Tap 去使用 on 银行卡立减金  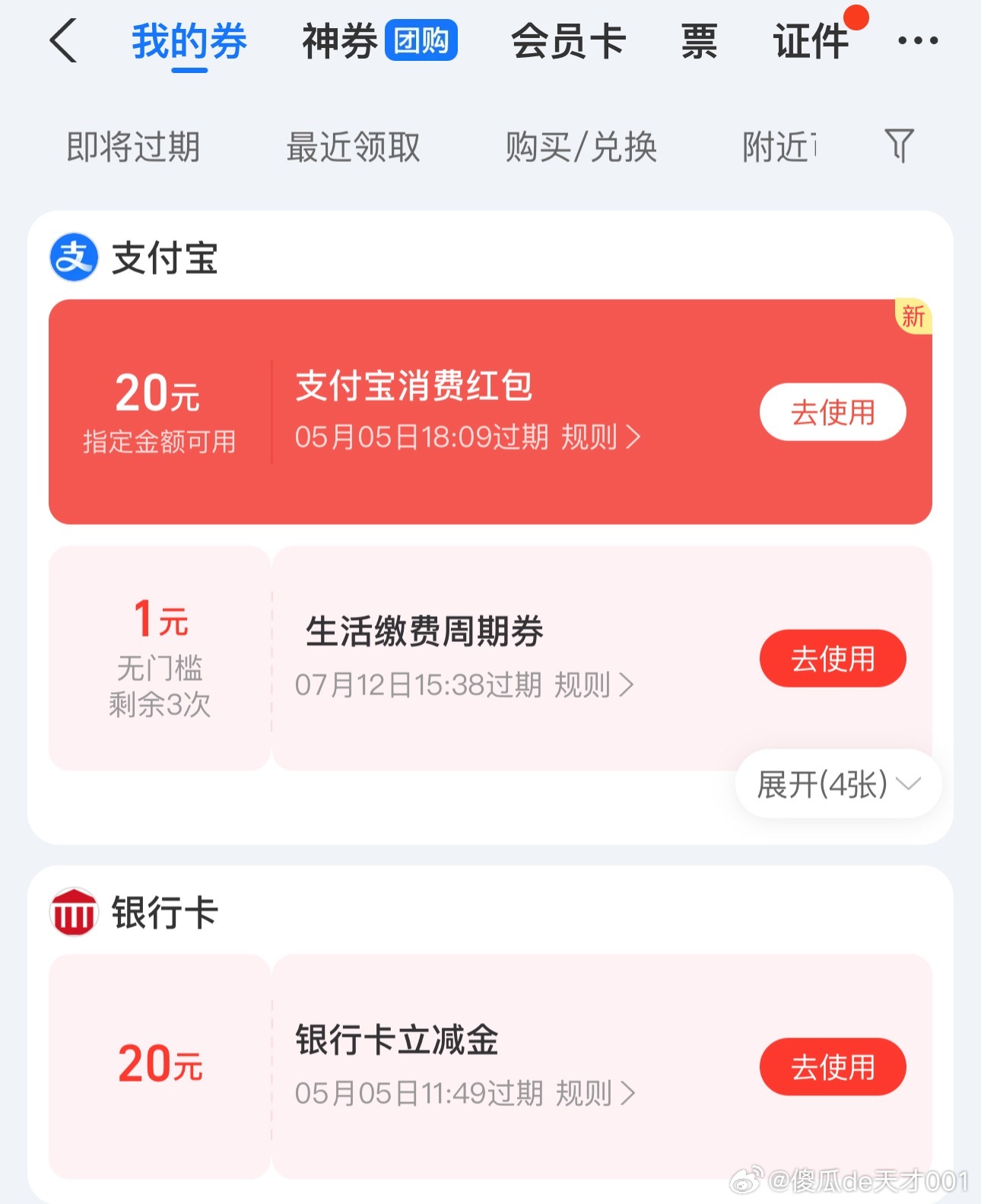833,1066
